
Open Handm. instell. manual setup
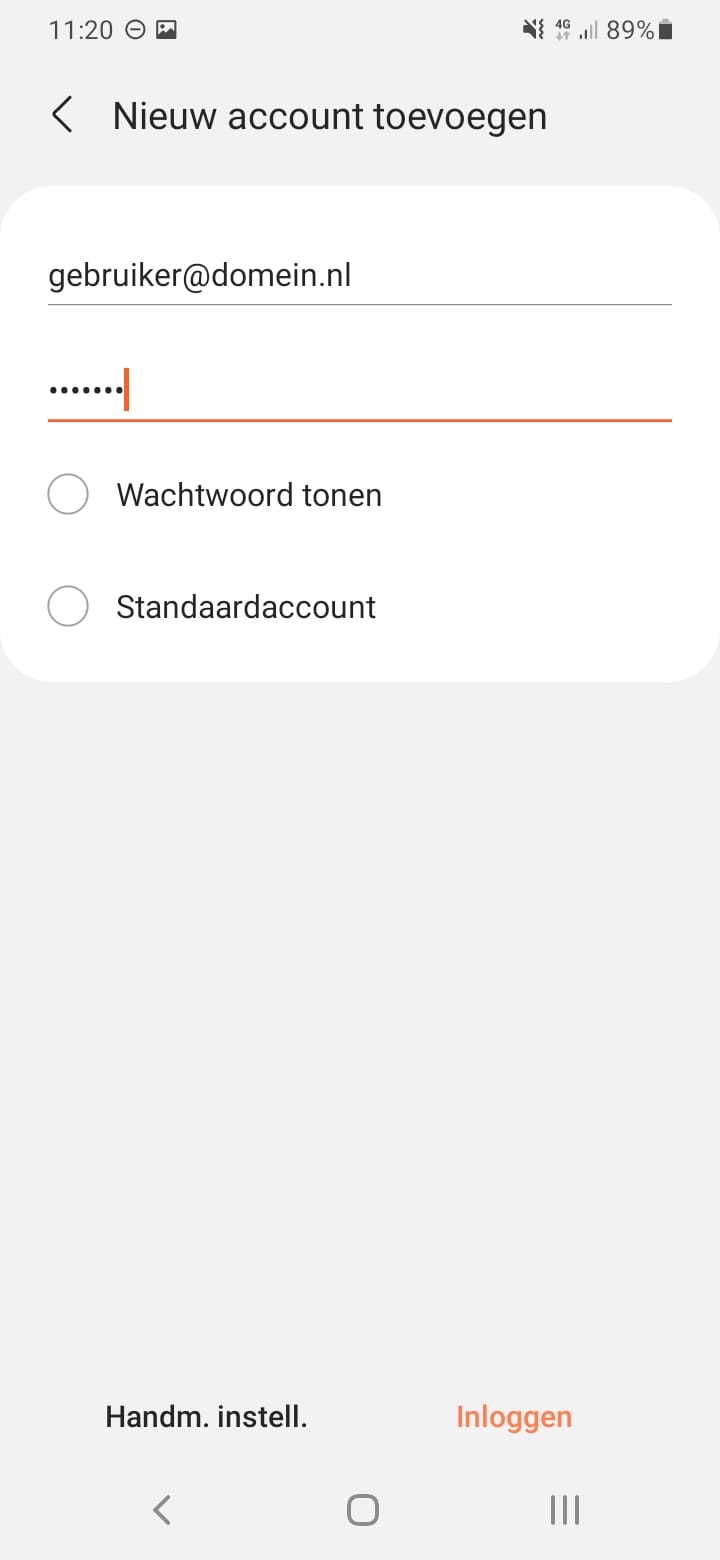pos(206,1416)
